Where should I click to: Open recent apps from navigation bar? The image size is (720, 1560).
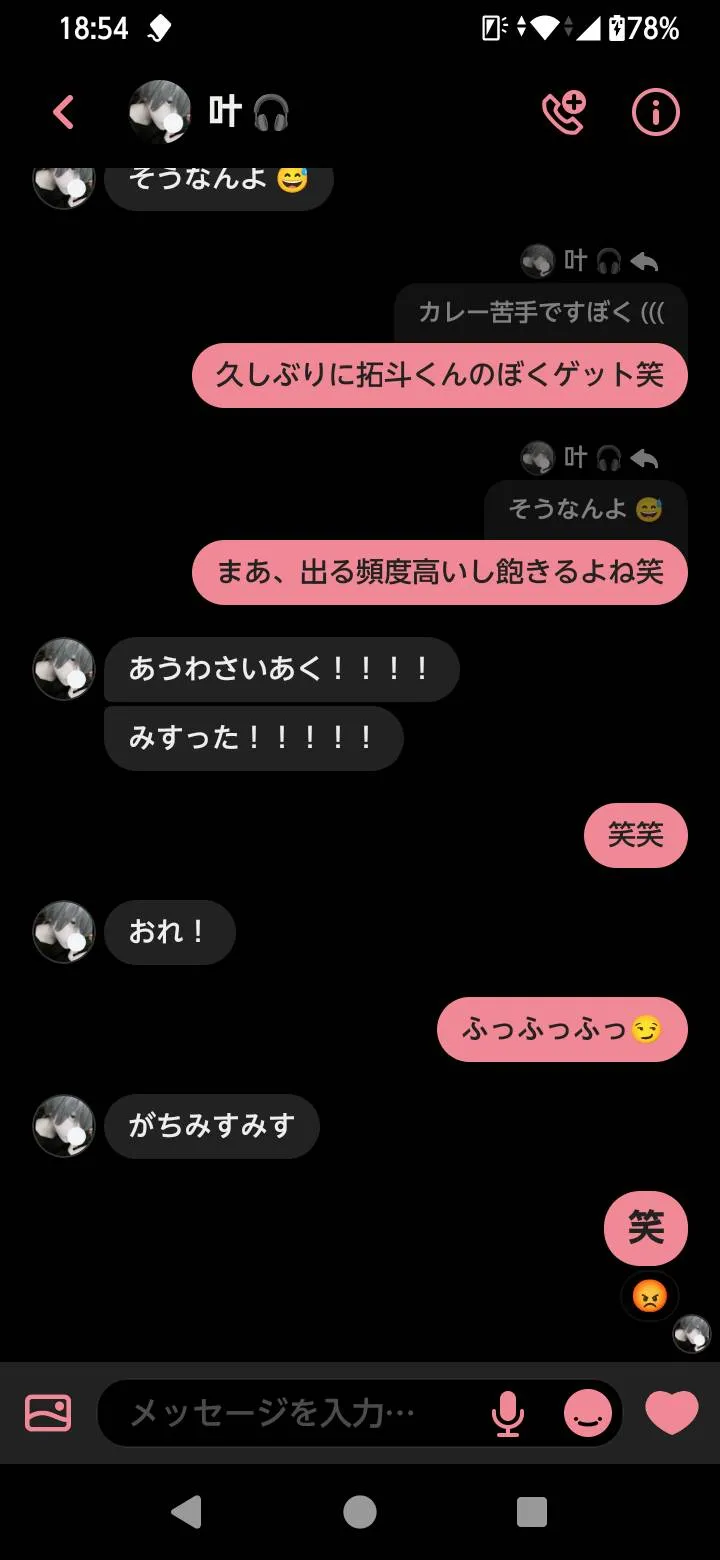[532, 1512]
